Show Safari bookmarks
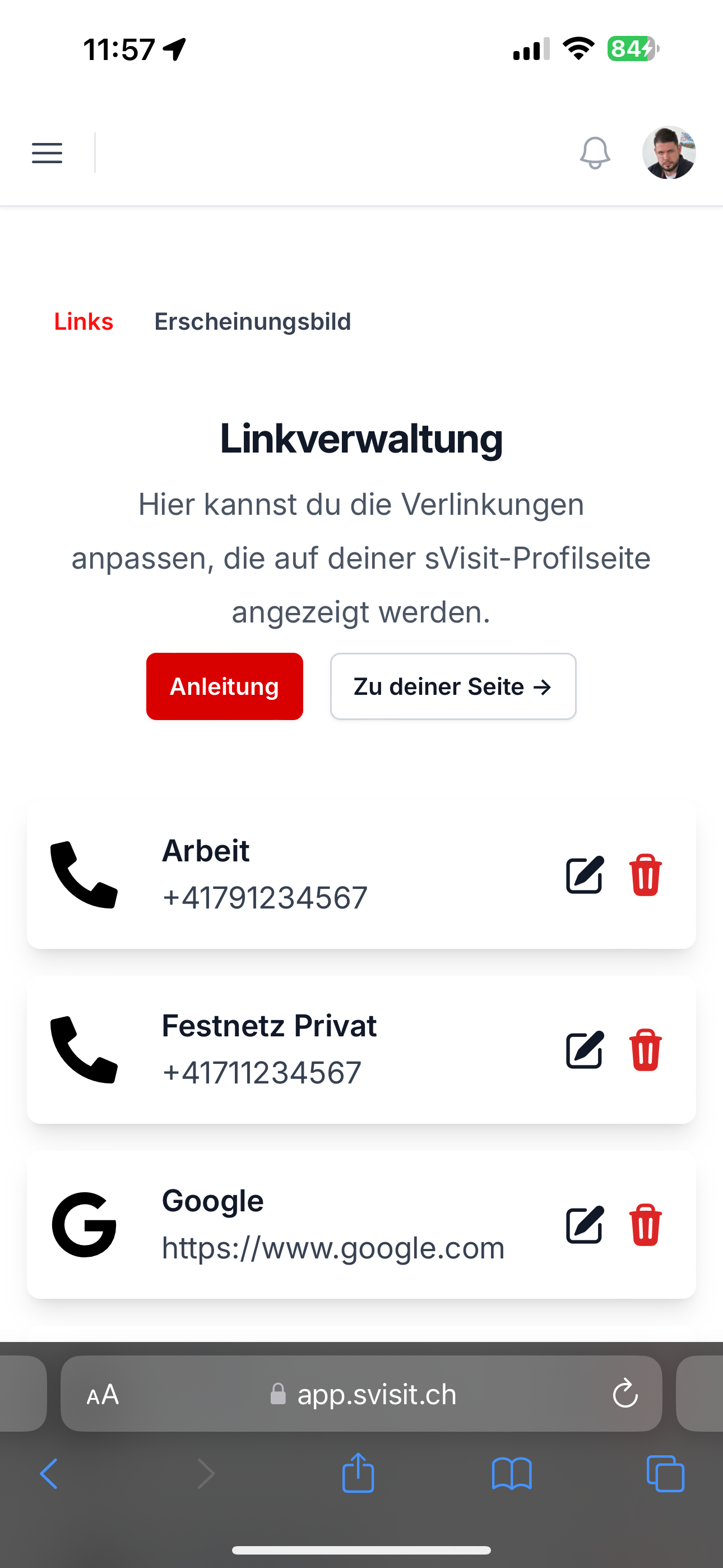The width and height of the screenshot is (723, 1568). [511, 1474]
